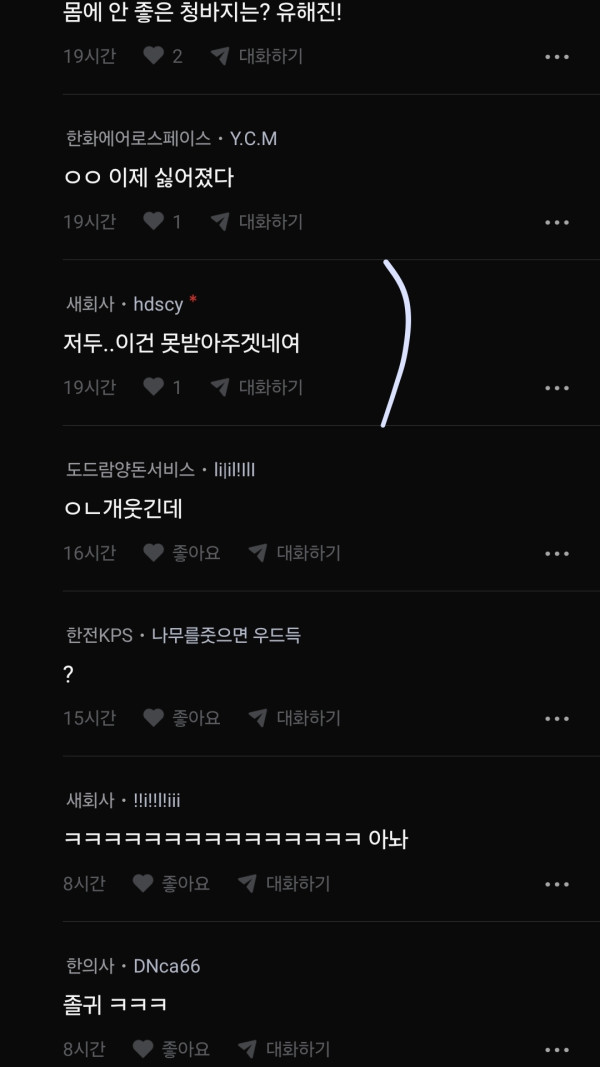Open the overflow menu on Y.C.M's comment
Viewport: 600px width, 1067px height.
point(557,223)
